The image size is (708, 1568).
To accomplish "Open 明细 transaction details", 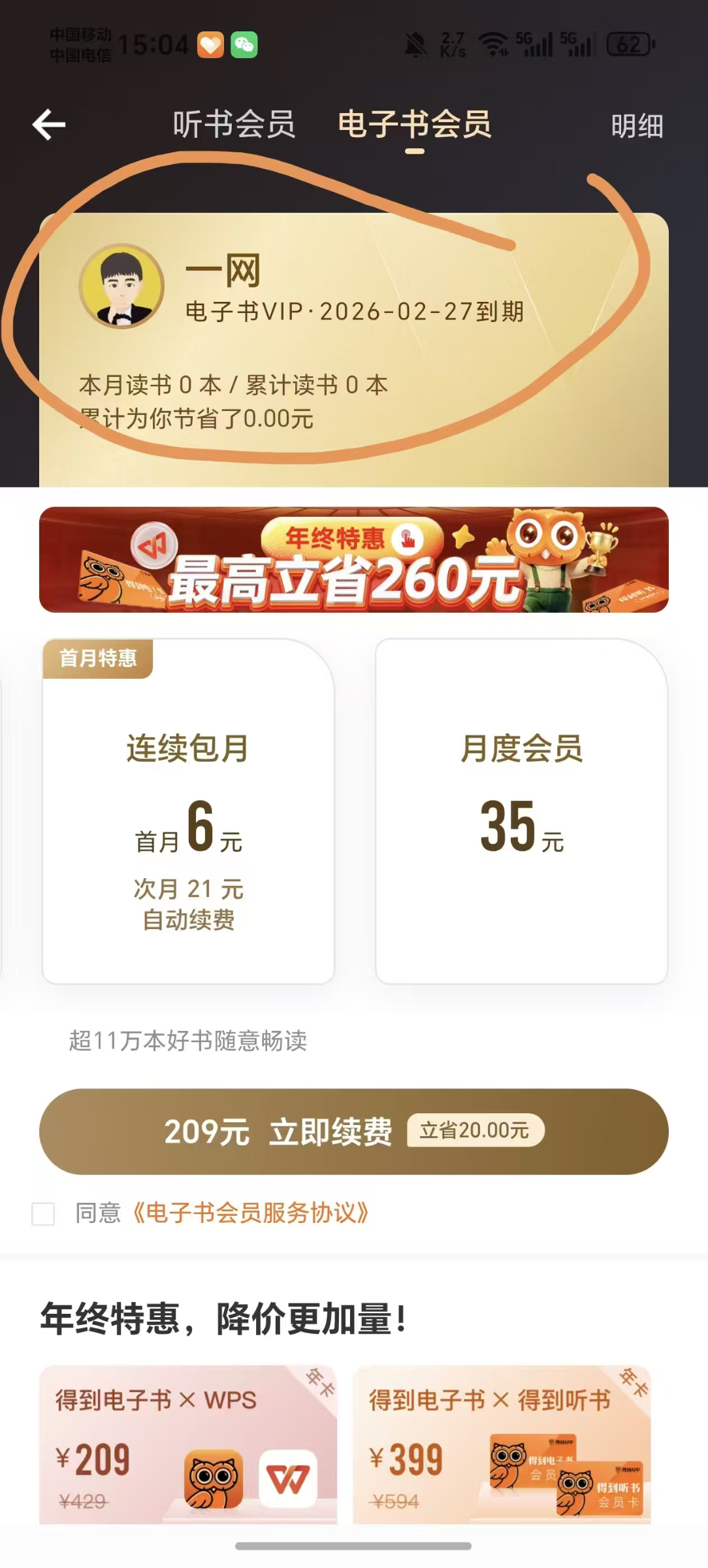I will coord(637,126).
